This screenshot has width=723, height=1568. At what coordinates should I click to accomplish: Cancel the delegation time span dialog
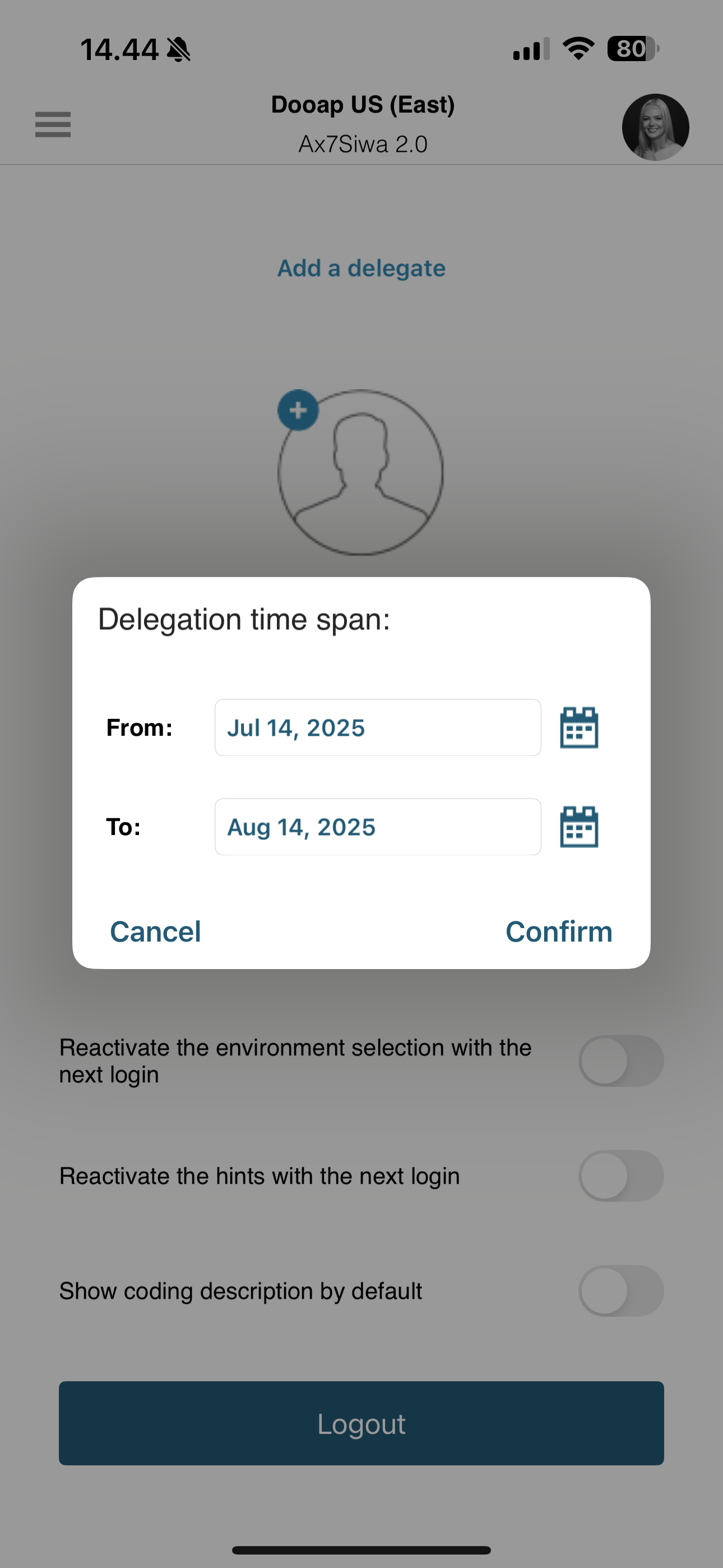click(155, 931)
